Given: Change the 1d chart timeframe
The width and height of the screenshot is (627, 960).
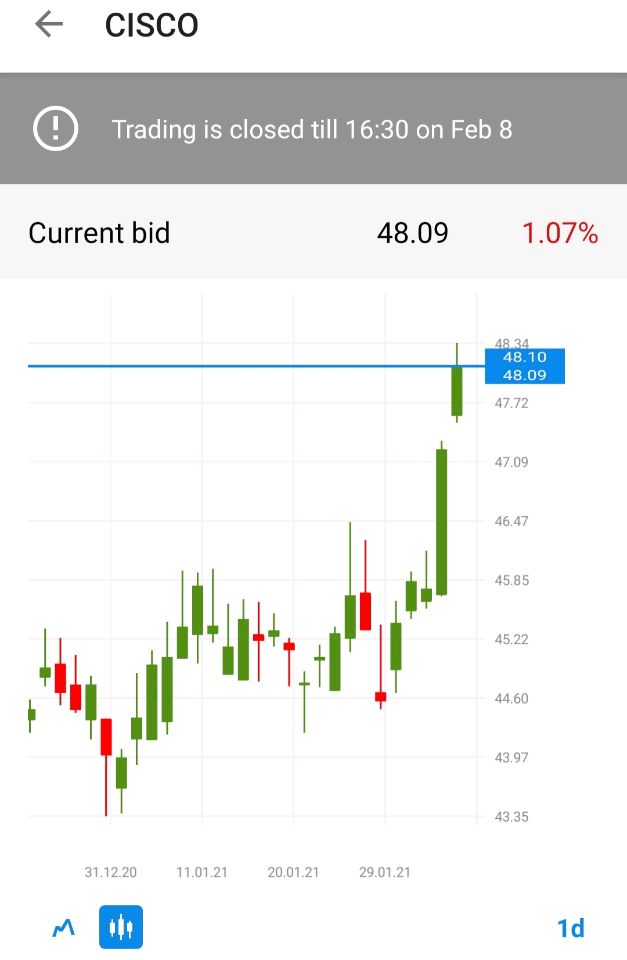Looking at the screenshot, I should 570,928.
